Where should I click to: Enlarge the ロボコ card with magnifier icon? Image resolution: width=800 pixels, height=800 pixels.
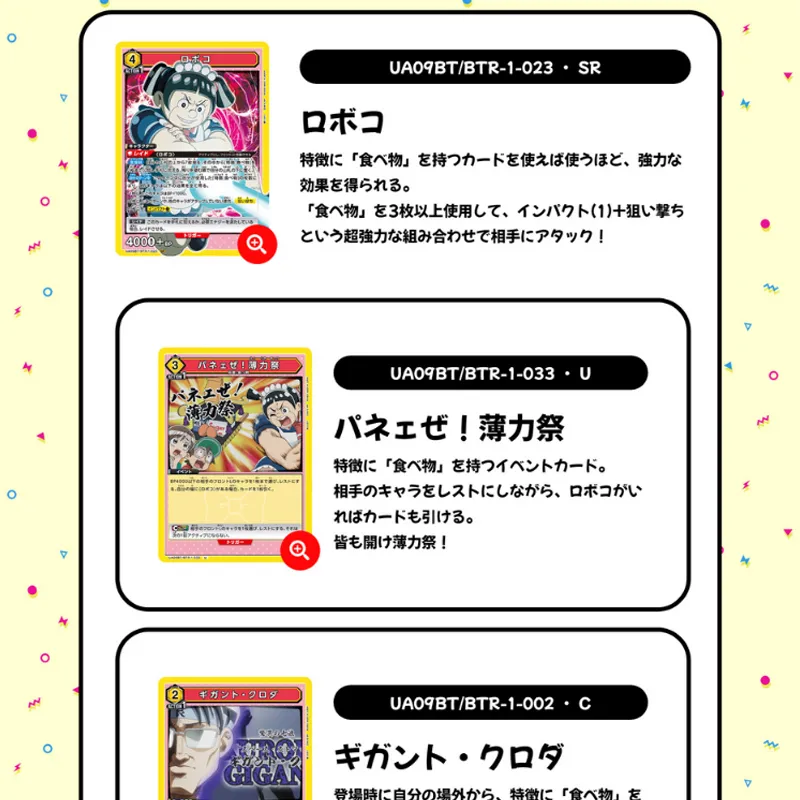257,244
